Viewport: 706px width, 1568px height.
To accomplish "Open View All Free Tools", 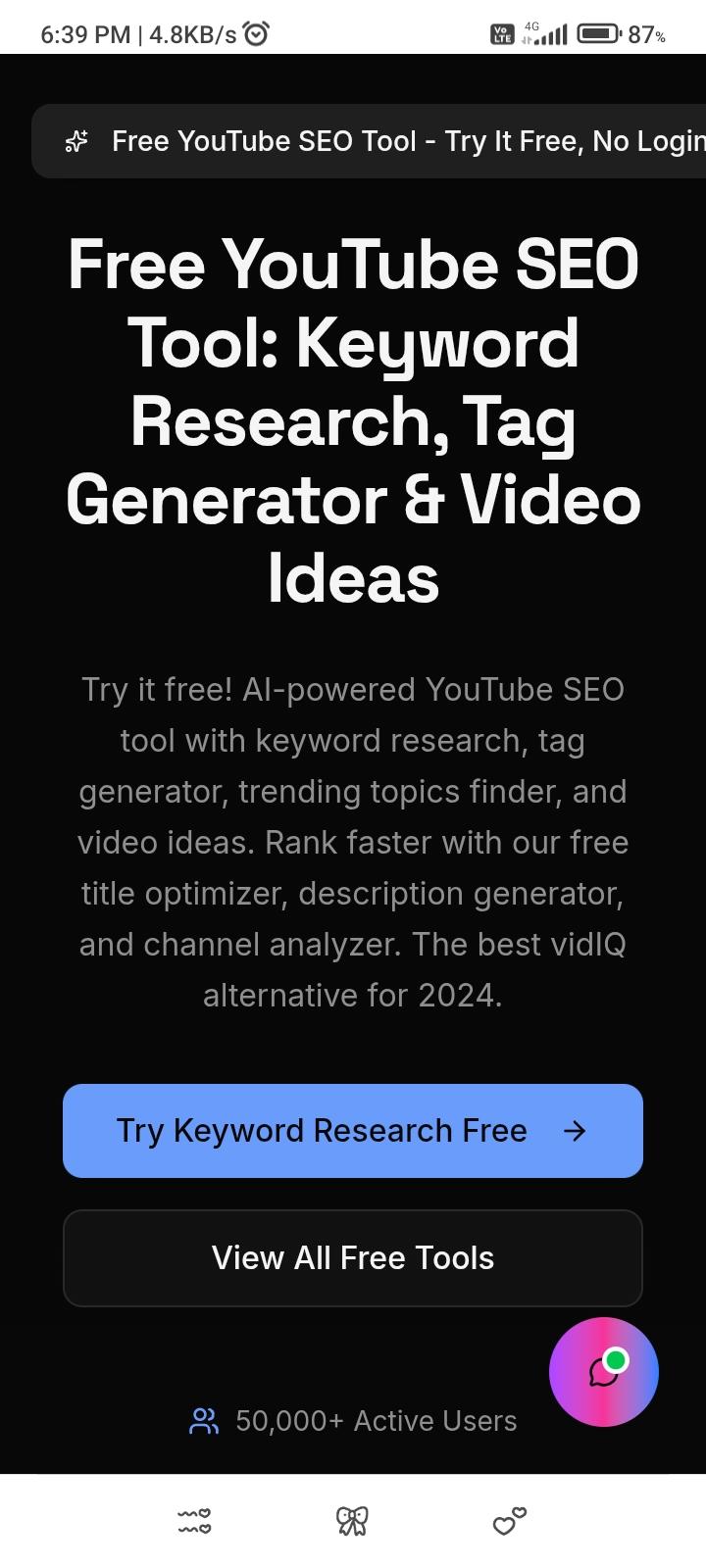I will 352,1258.
